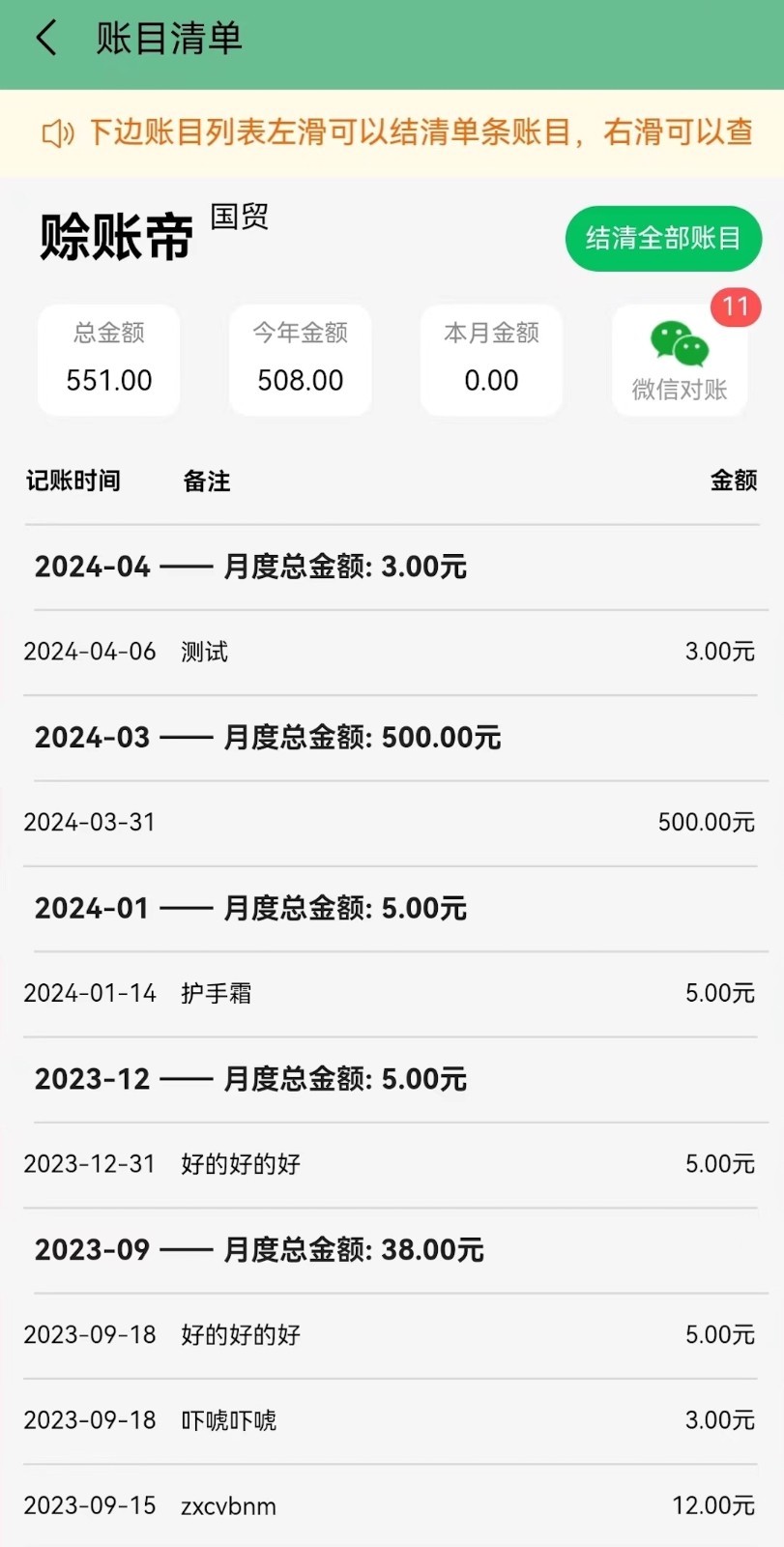Viewport: 784px width, 1547px height.
Task: Open the 2024-01-14 护手霜 entry
Action: click(391, 993)
